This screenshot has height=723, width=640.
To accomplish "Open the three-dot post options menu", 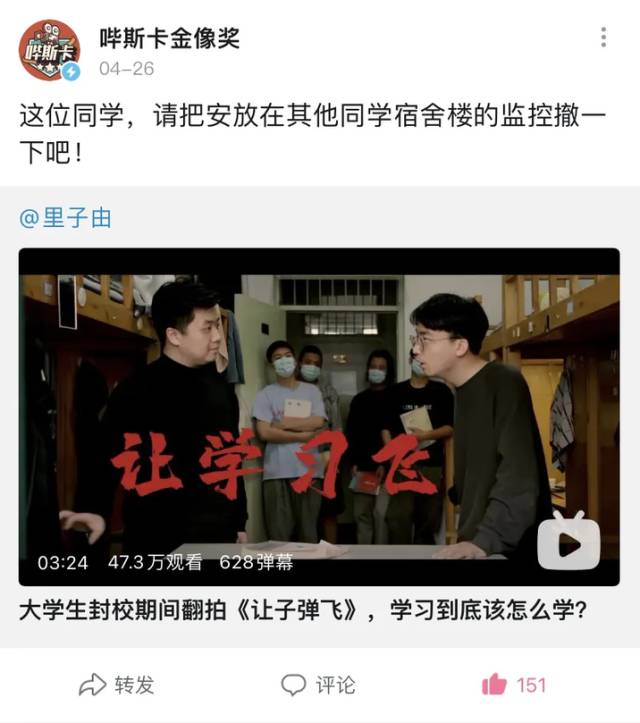I will tap(603, 38).
